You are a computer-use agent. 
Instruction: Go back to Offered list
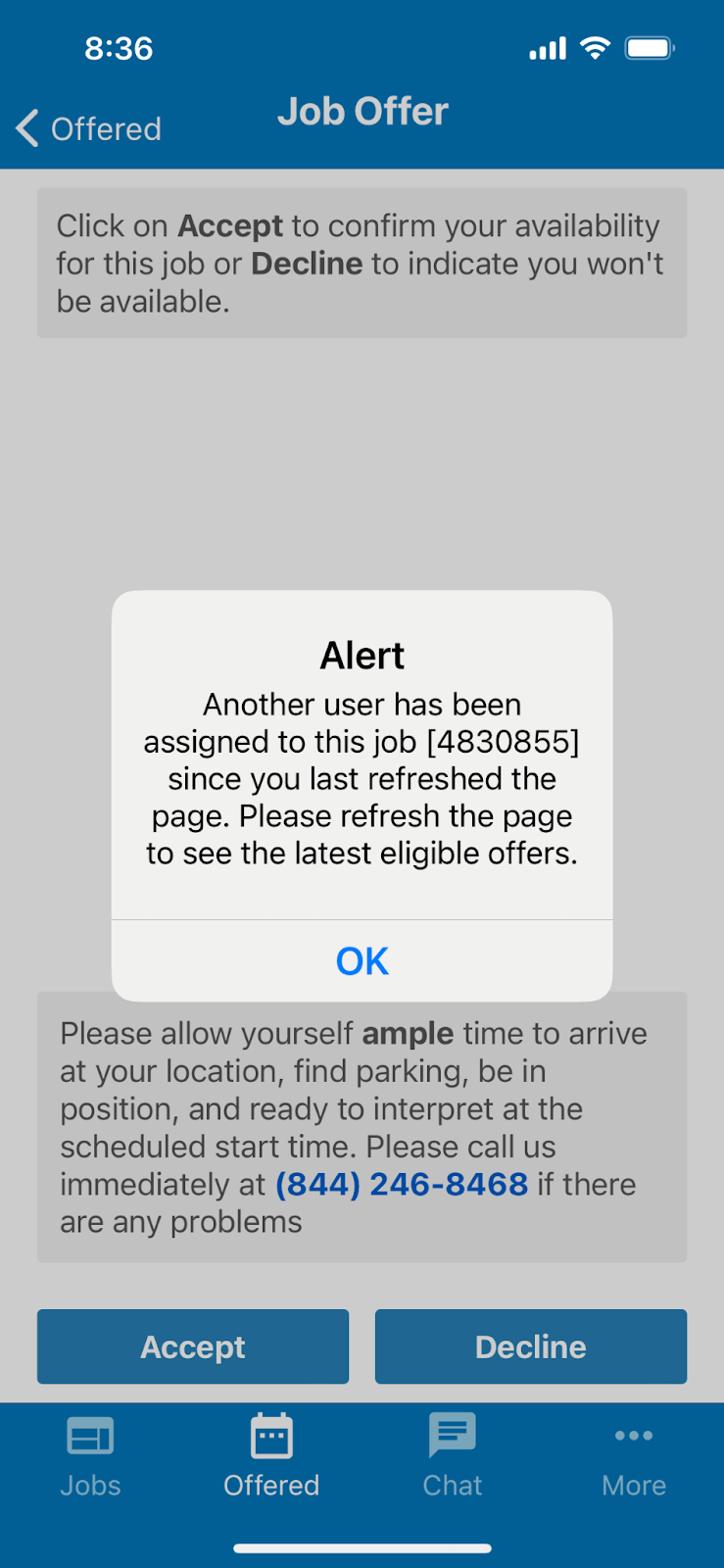[88, 128]
